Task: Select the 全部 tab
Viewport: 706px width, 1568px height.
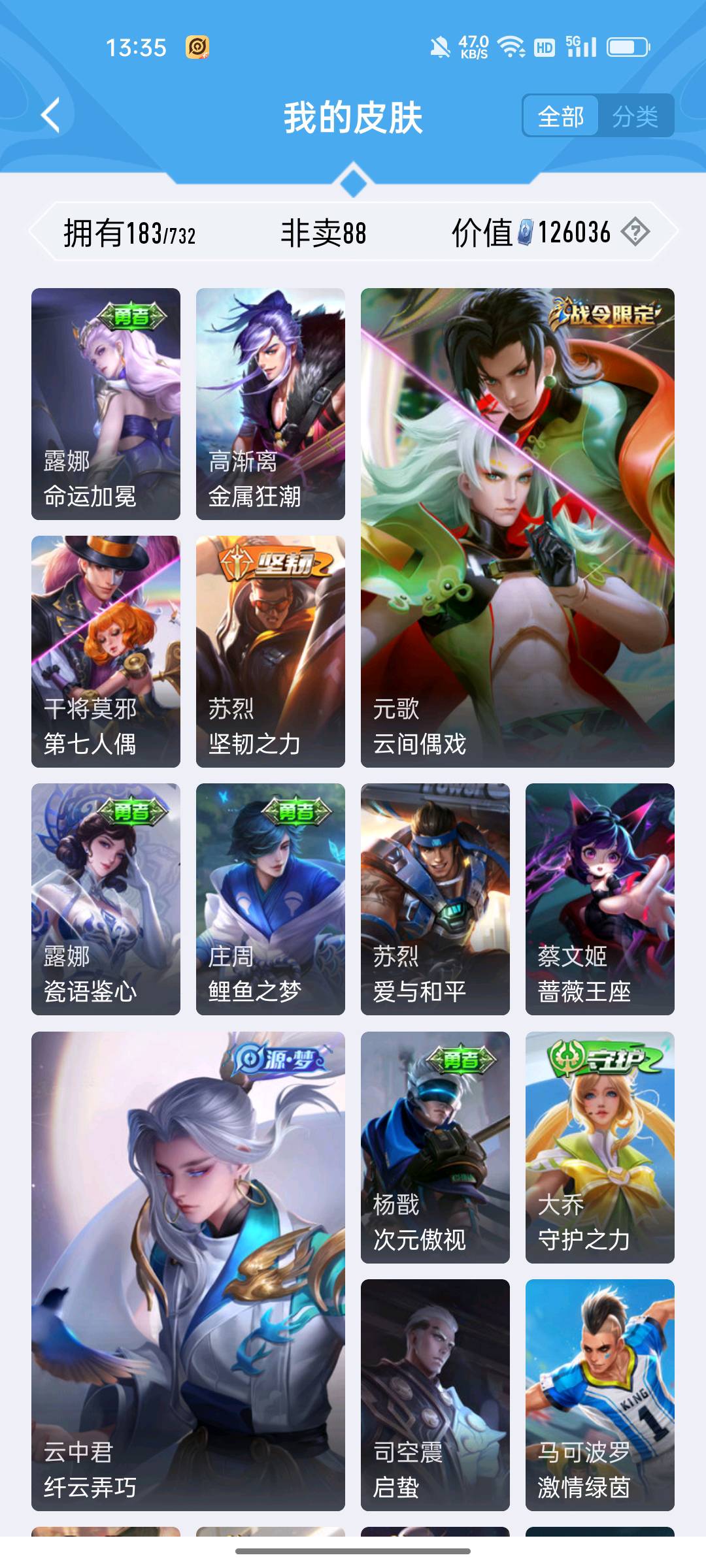Action: [560, 116]
